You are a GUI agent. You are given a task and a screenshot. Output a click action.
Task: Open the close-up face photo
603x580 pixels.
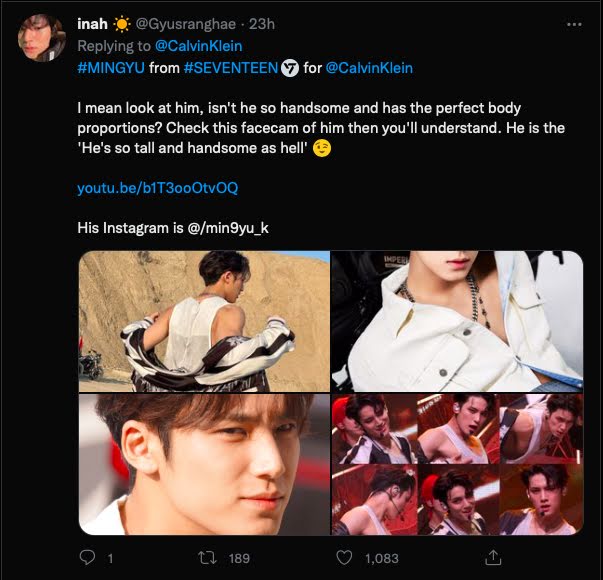(x=203, y=465)
